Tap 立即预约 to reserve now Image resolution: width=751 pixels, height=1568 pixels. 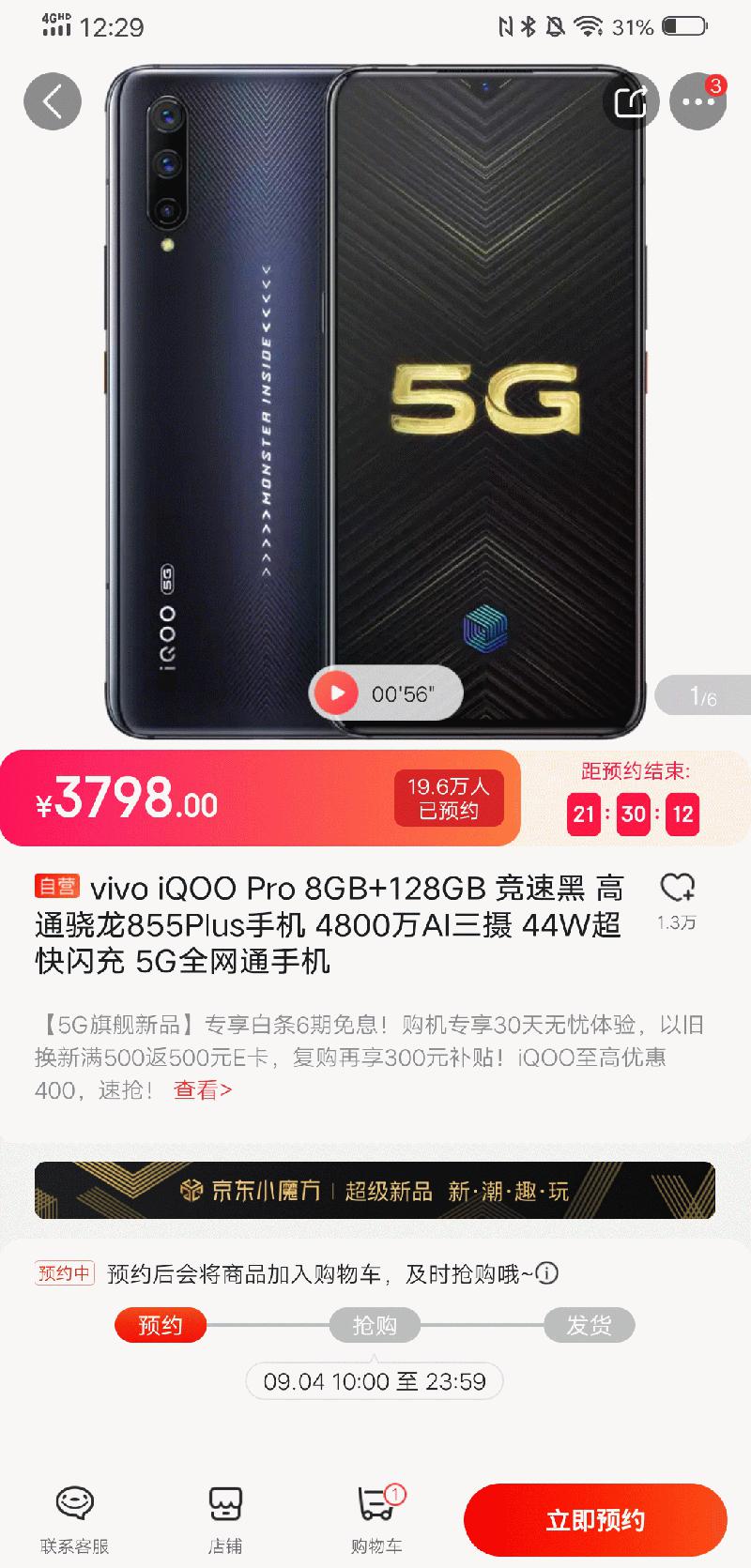coord(595,1520)
